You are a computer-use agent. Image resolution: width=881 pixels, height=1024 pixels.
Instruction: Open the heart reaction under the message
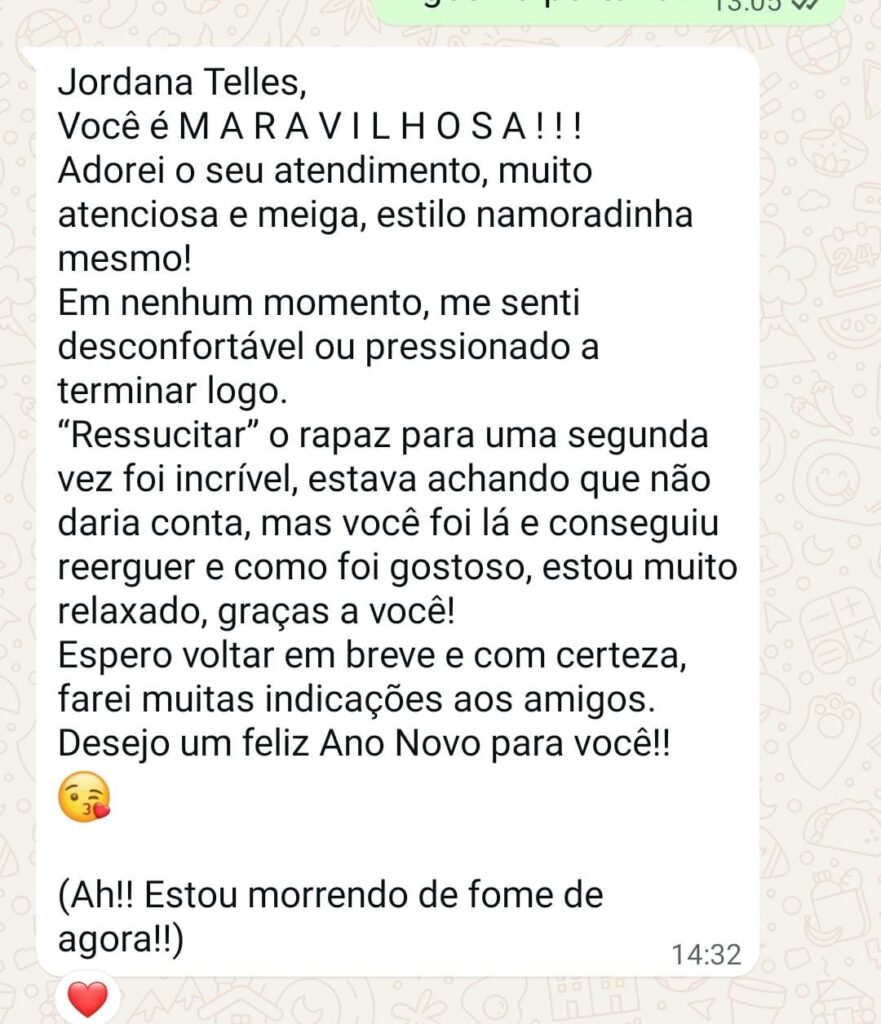coord(87,1000)
